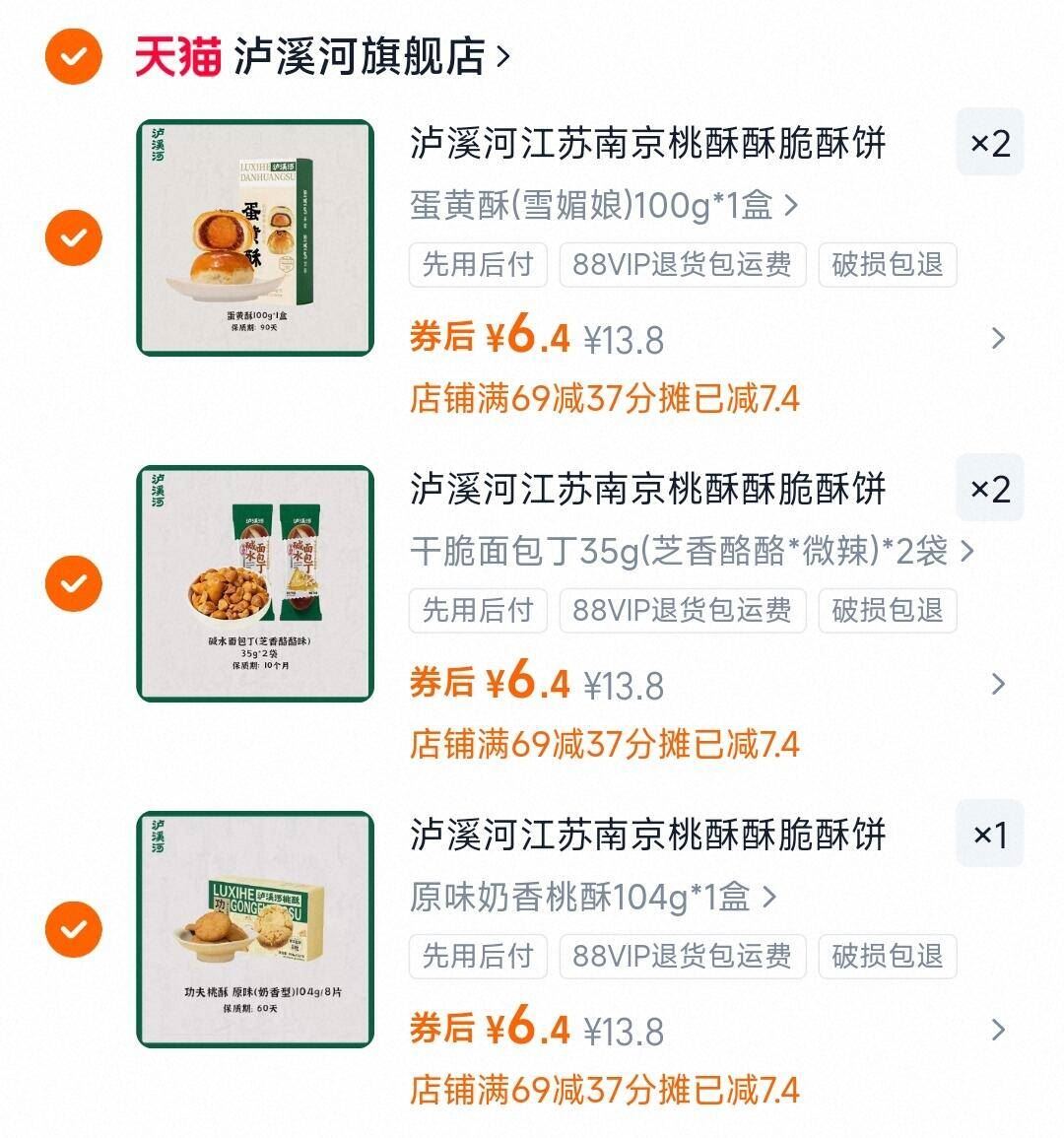Deselect the 干脆面包丁 product checkbox
The image size is (1064, 1138).
coord(73,583)
